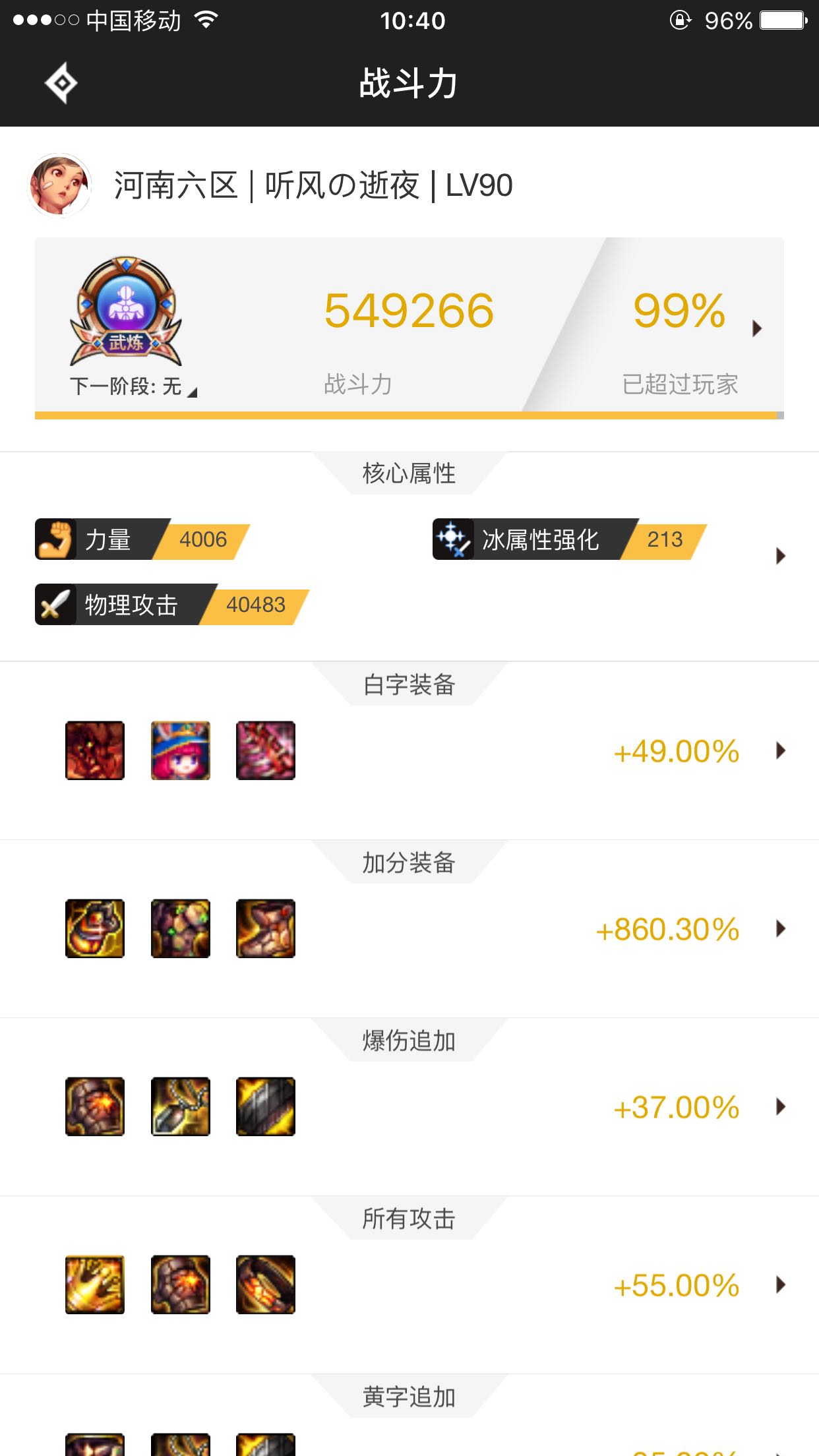Open the 所有攻击 +55.00% row
Screen dimensions: 819x1456
[409, 1285]
